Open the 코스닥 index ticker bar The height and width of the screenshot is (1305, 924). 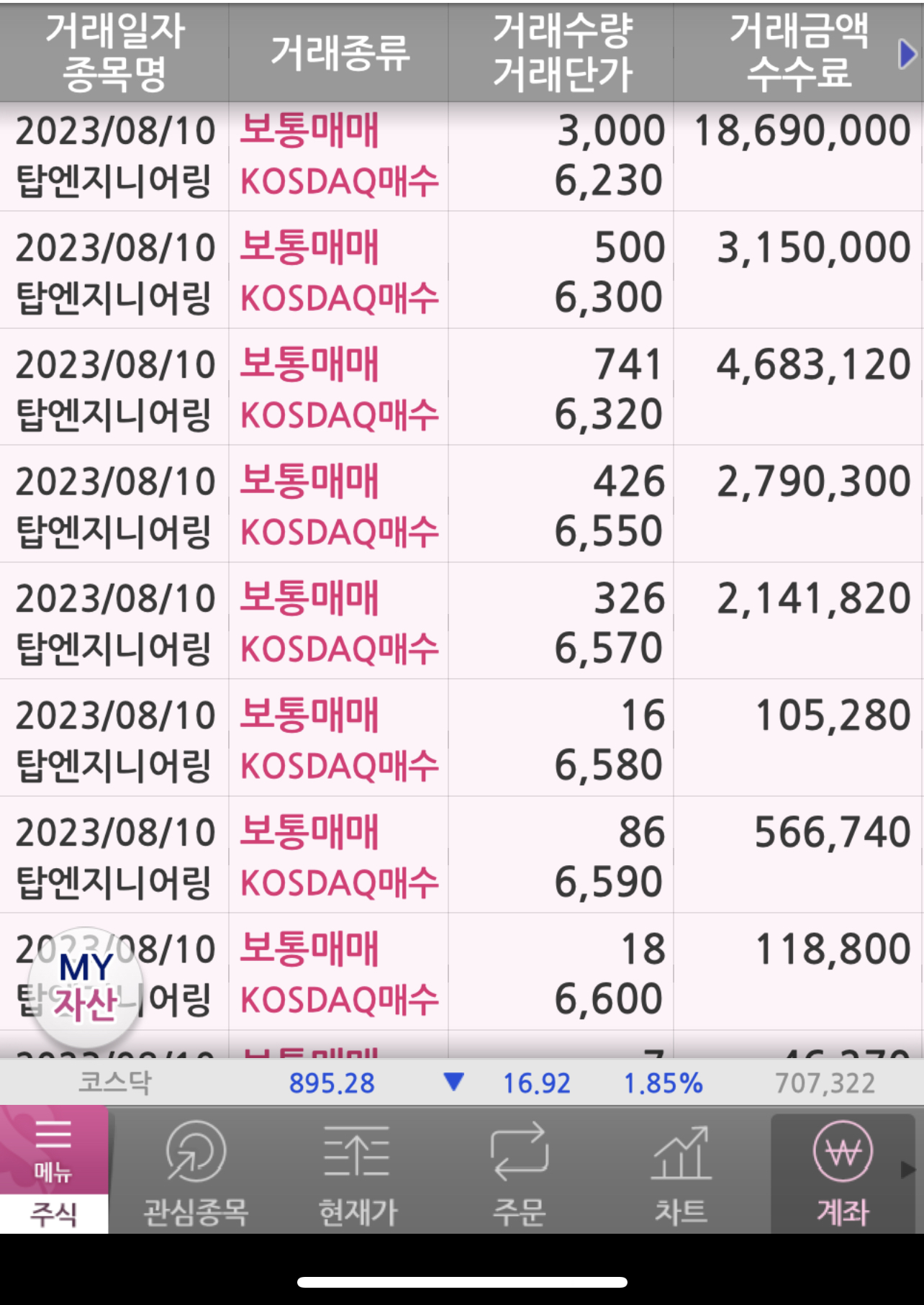click(x=461, y=1083)
